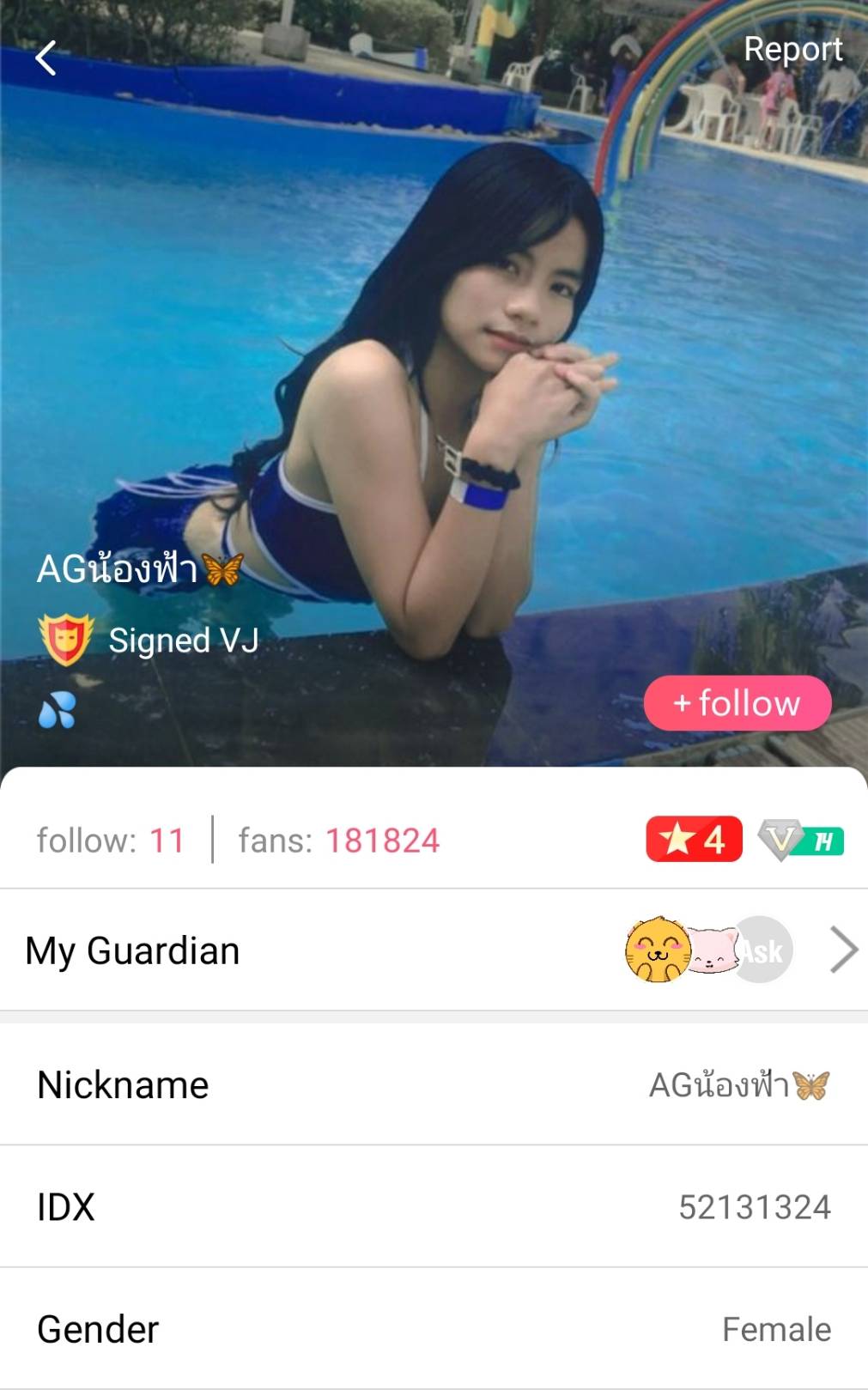868x1390 pixels.
Task: Open the follow count list
Action: tap(111, 841)
